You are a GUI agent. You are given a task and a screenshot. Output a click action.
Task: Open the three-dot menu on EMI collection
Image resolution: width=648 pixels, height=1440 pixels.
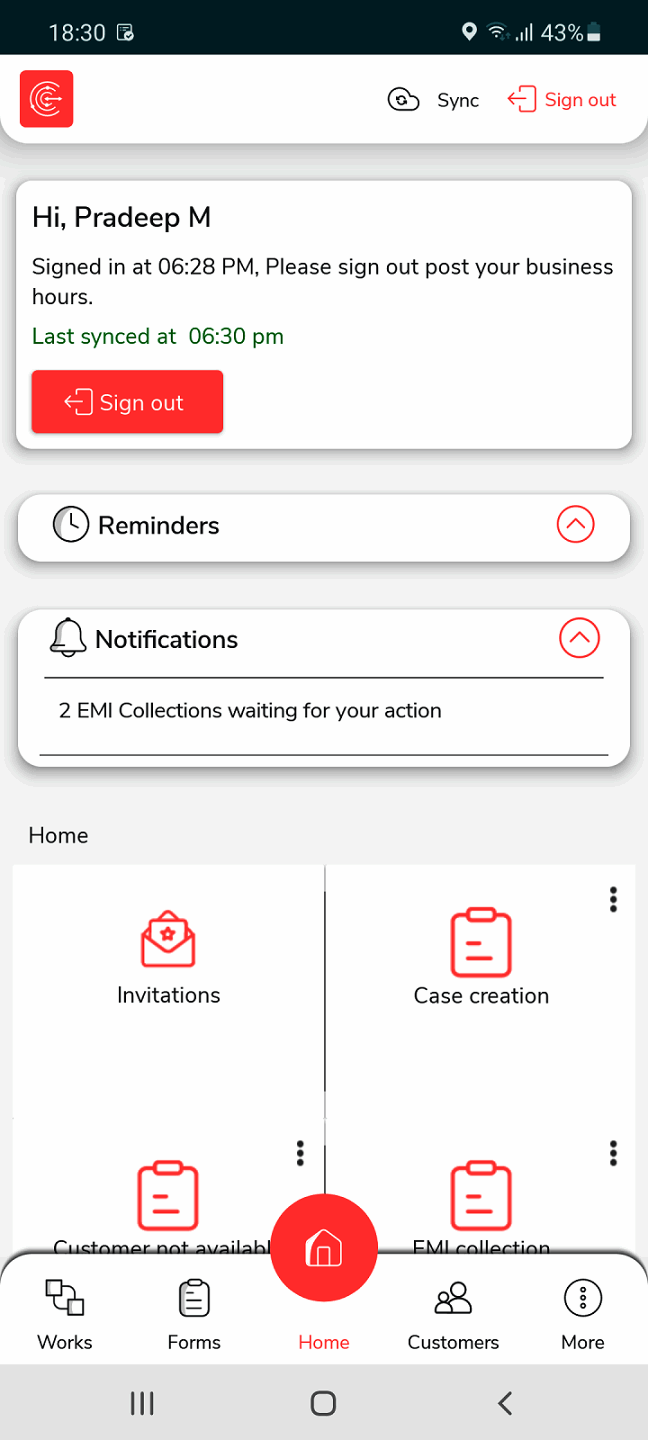tap(613, 1153)
